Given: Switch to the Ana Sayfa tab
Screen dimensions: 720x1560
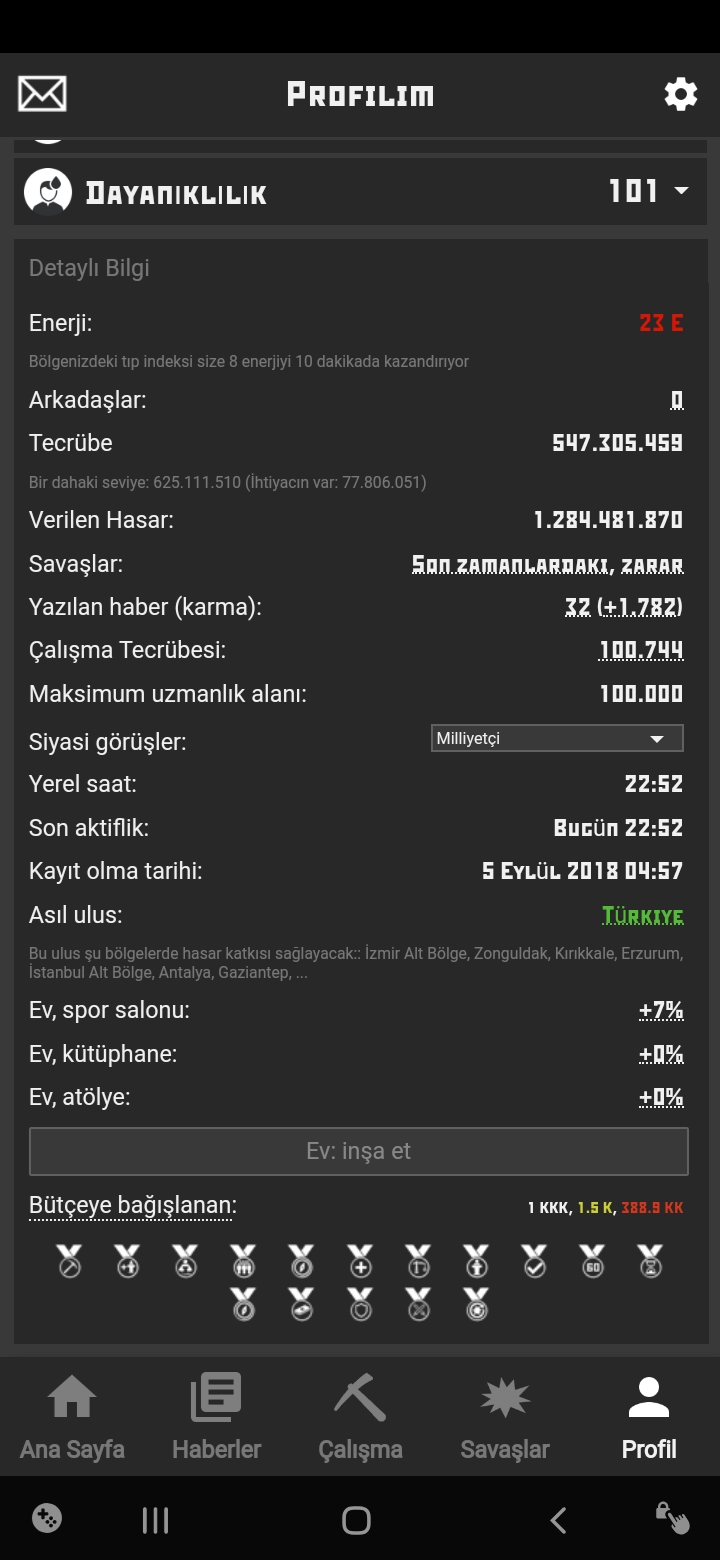Looking at the screenshot, I should point(72,1418).
